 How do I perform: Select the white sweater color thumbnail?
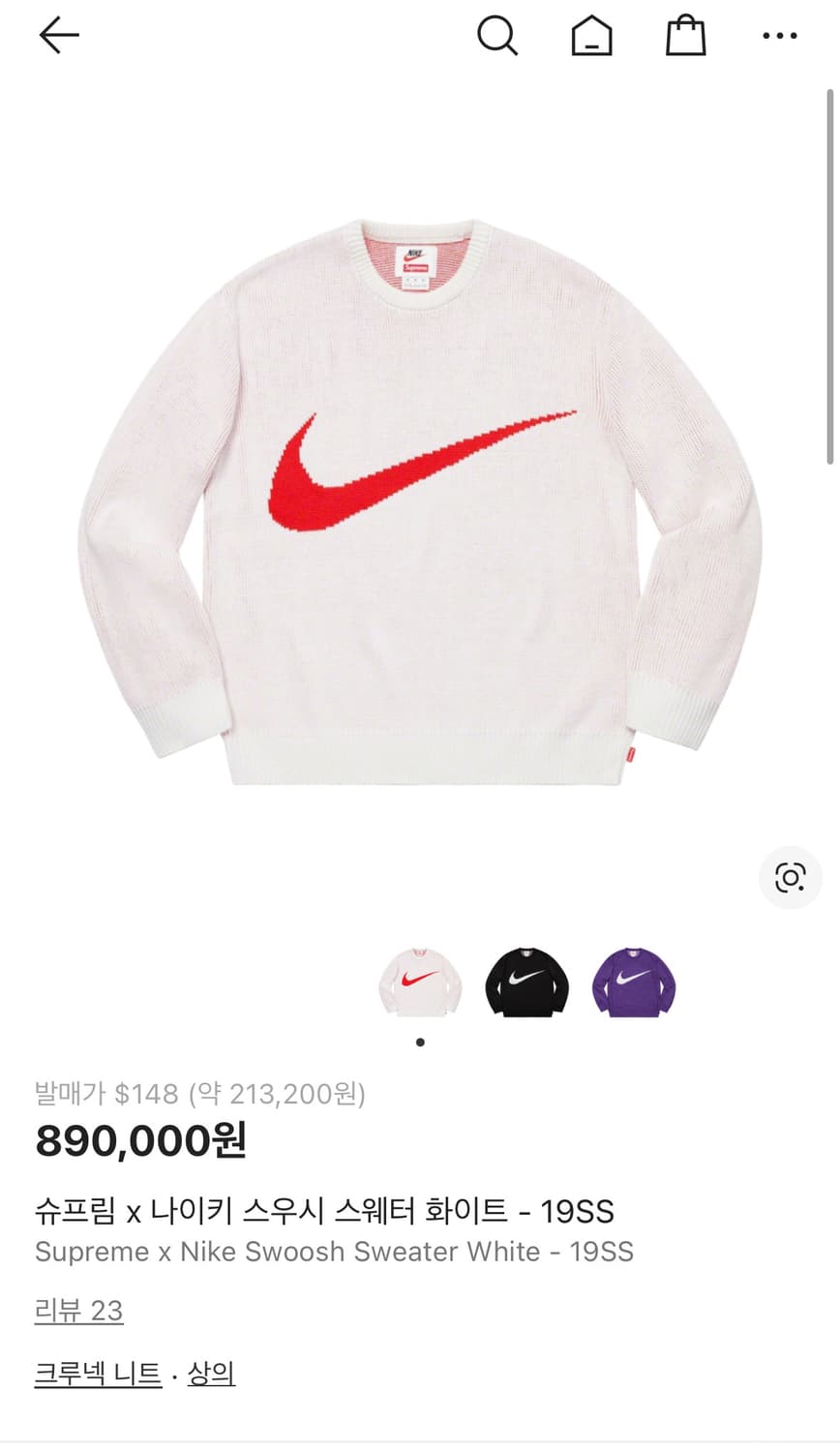pos(420,982)
